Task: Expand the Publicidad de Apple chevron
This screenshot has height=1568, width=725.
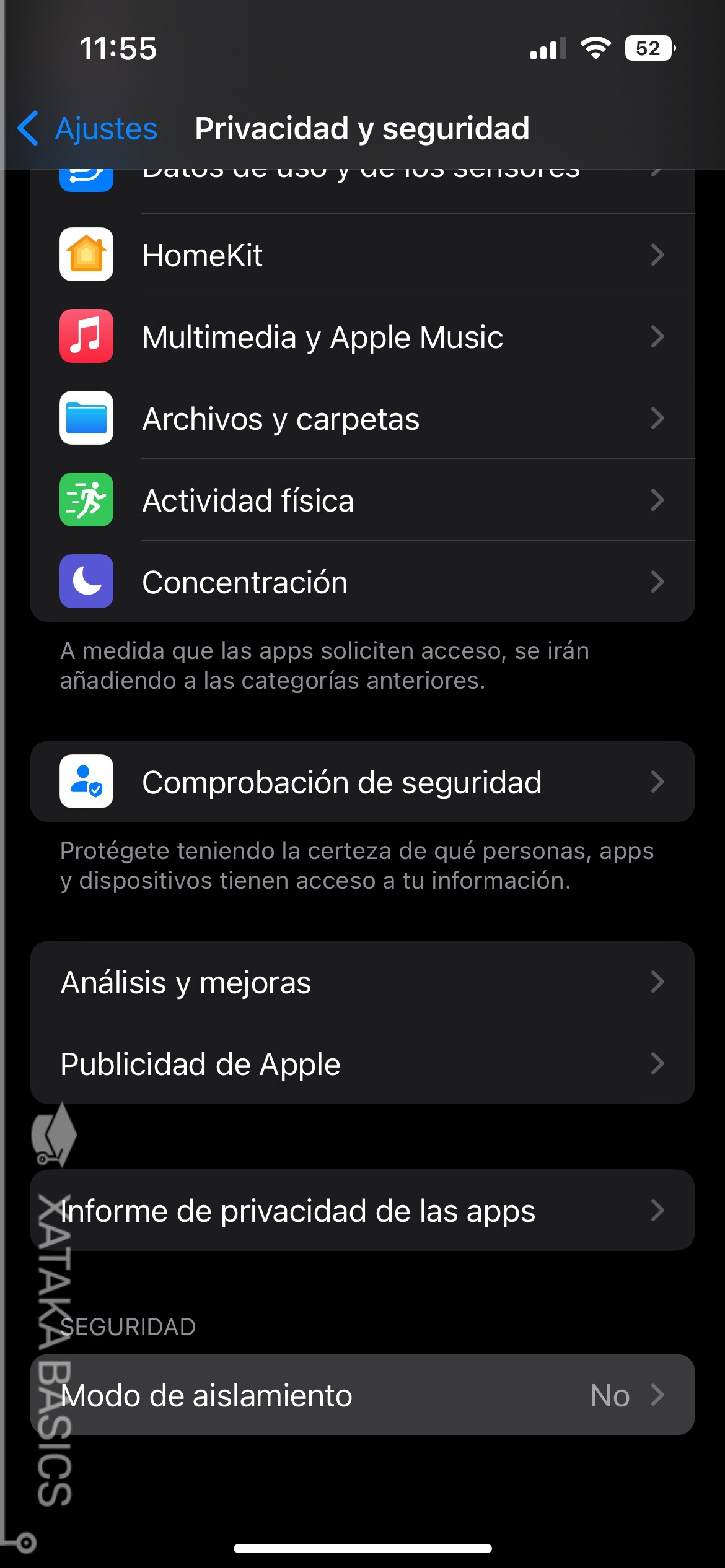Action: tap(659, 1064)
